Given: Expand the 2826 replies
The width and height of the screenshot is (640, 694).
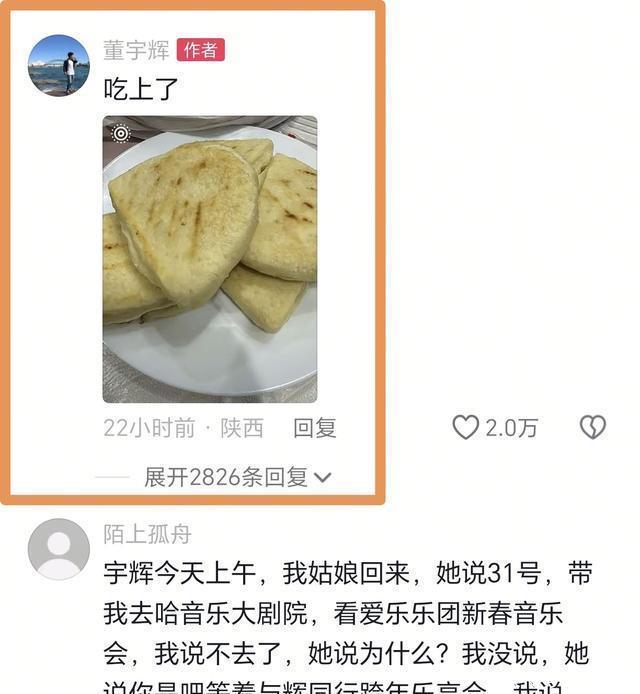Looking at the screenshot, I should [237, 477].
